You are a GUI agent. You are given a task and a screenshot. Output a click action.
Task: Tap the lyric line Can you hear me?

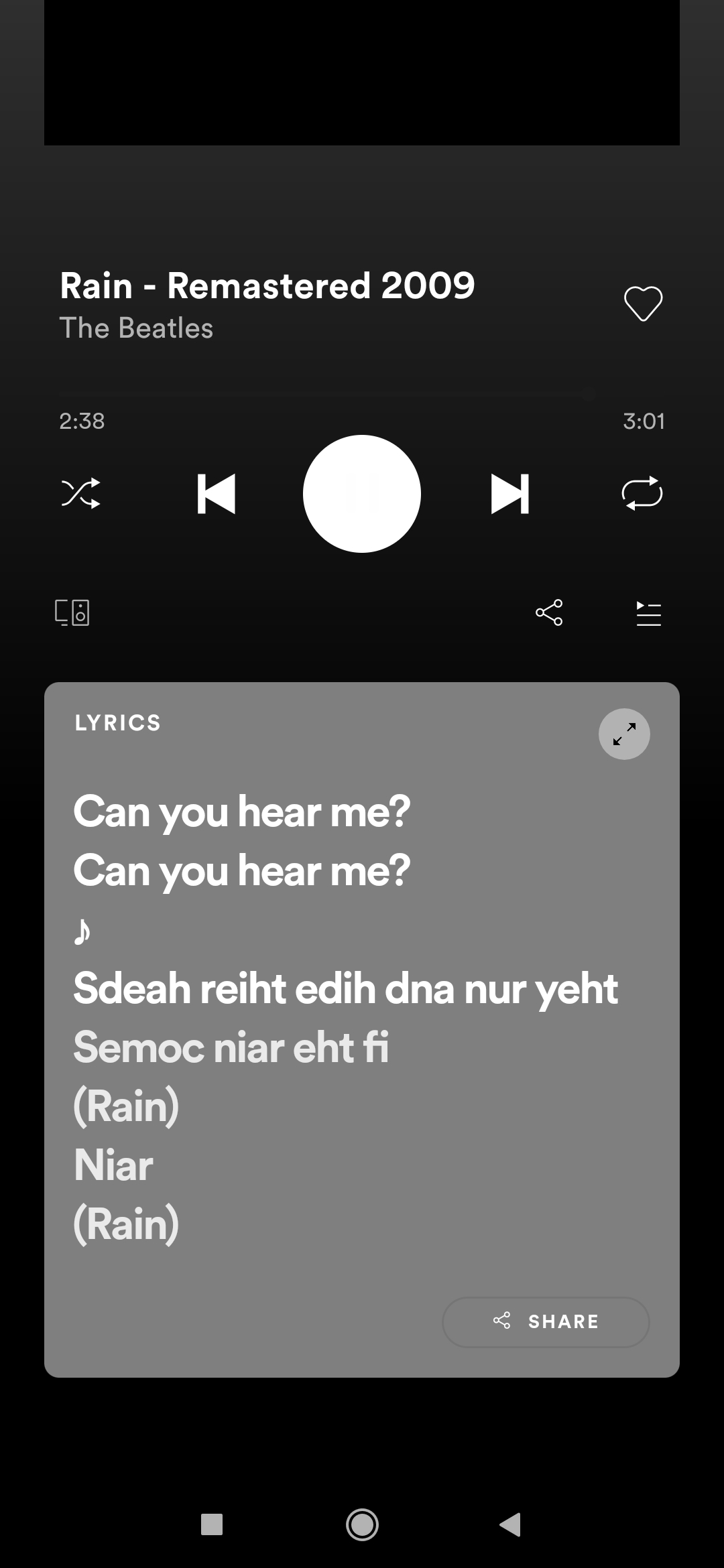coord(240,811)
